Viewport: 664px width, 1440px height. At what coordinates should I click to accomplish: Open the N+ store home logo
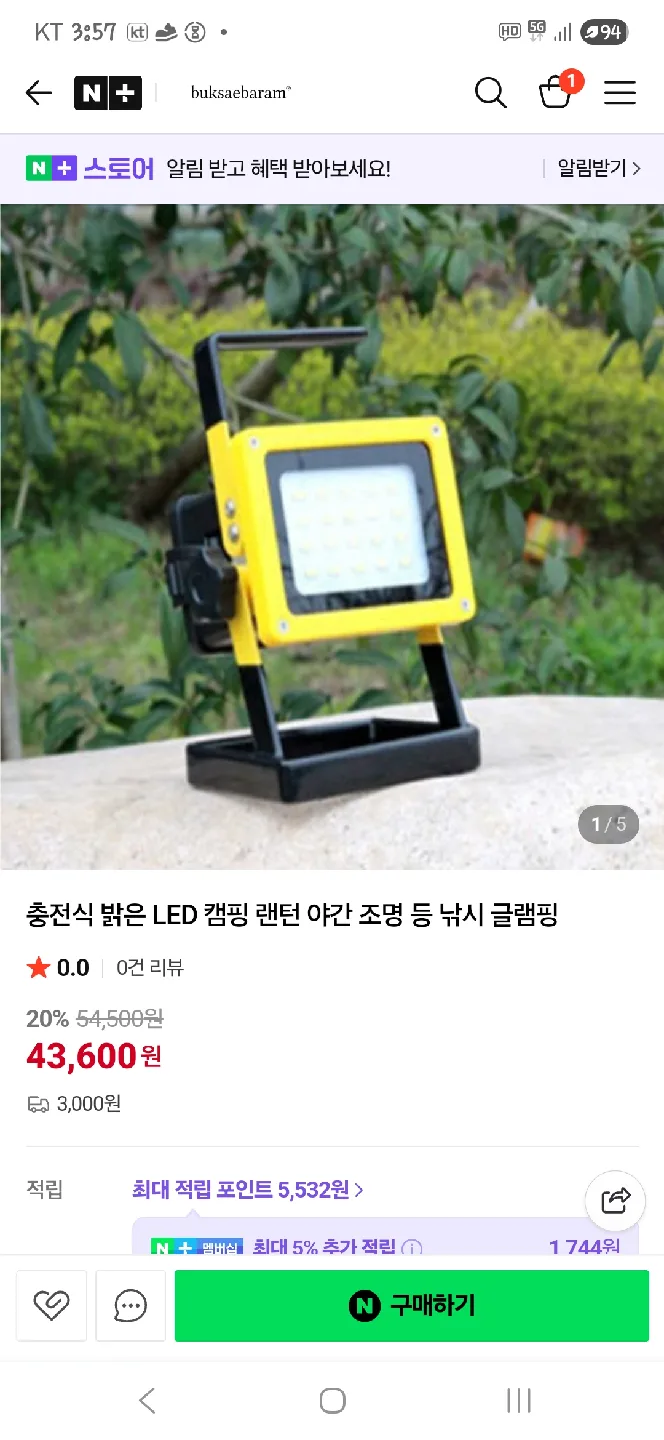click(108, 93)
